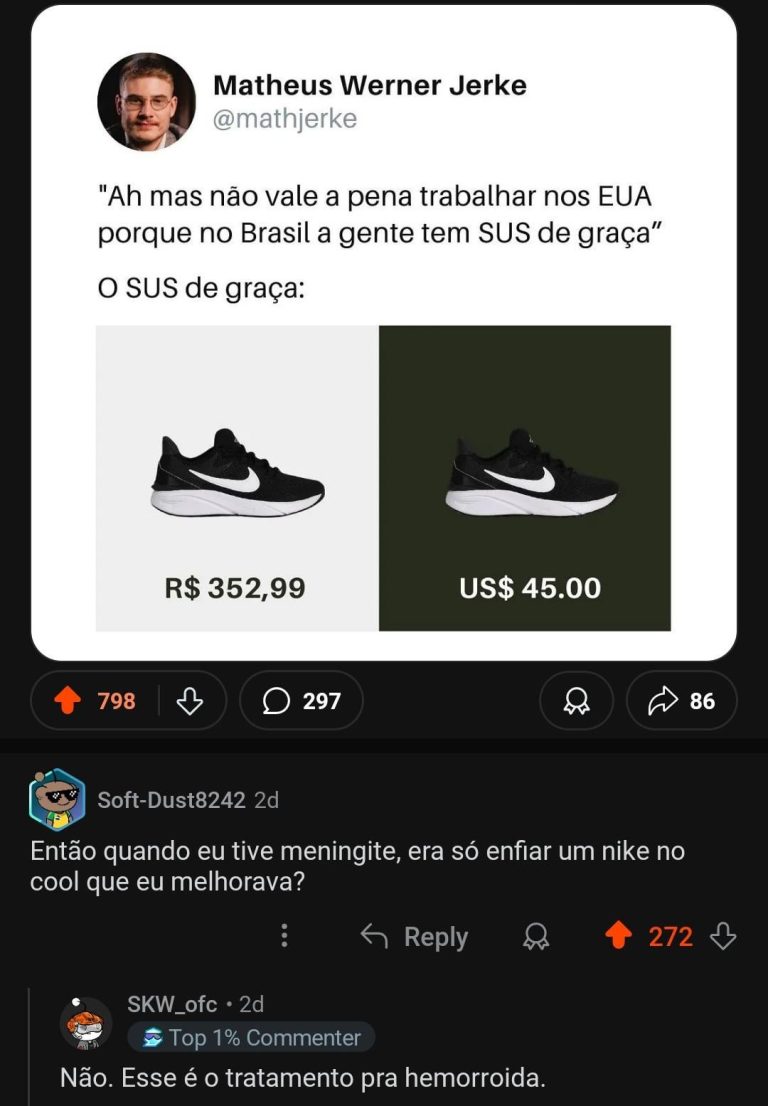Upvote the post with 798 votes
This screenshot has width=768, height=1106.
click(68, 701)
